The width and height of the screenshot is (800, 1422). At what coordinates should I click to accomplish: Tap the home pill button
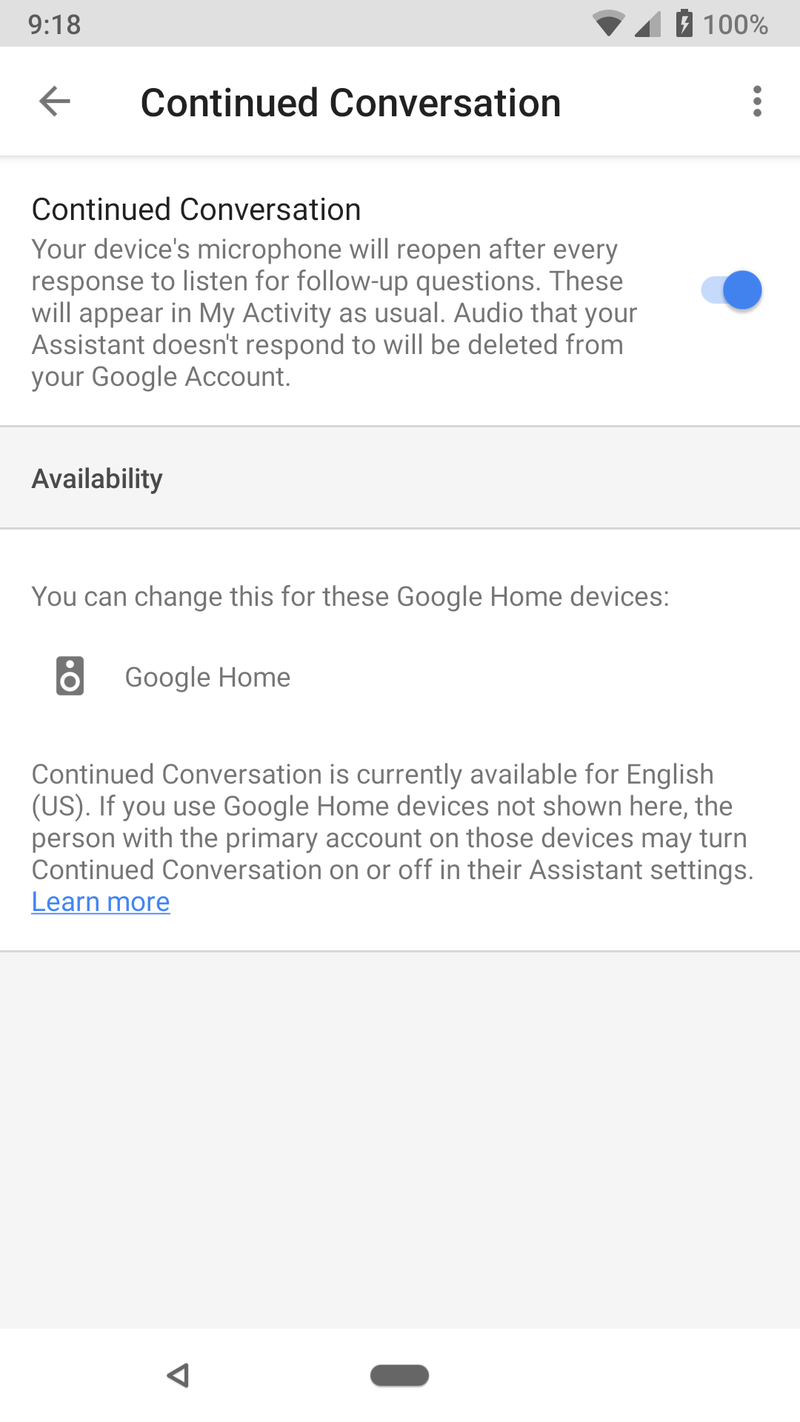400,1376
